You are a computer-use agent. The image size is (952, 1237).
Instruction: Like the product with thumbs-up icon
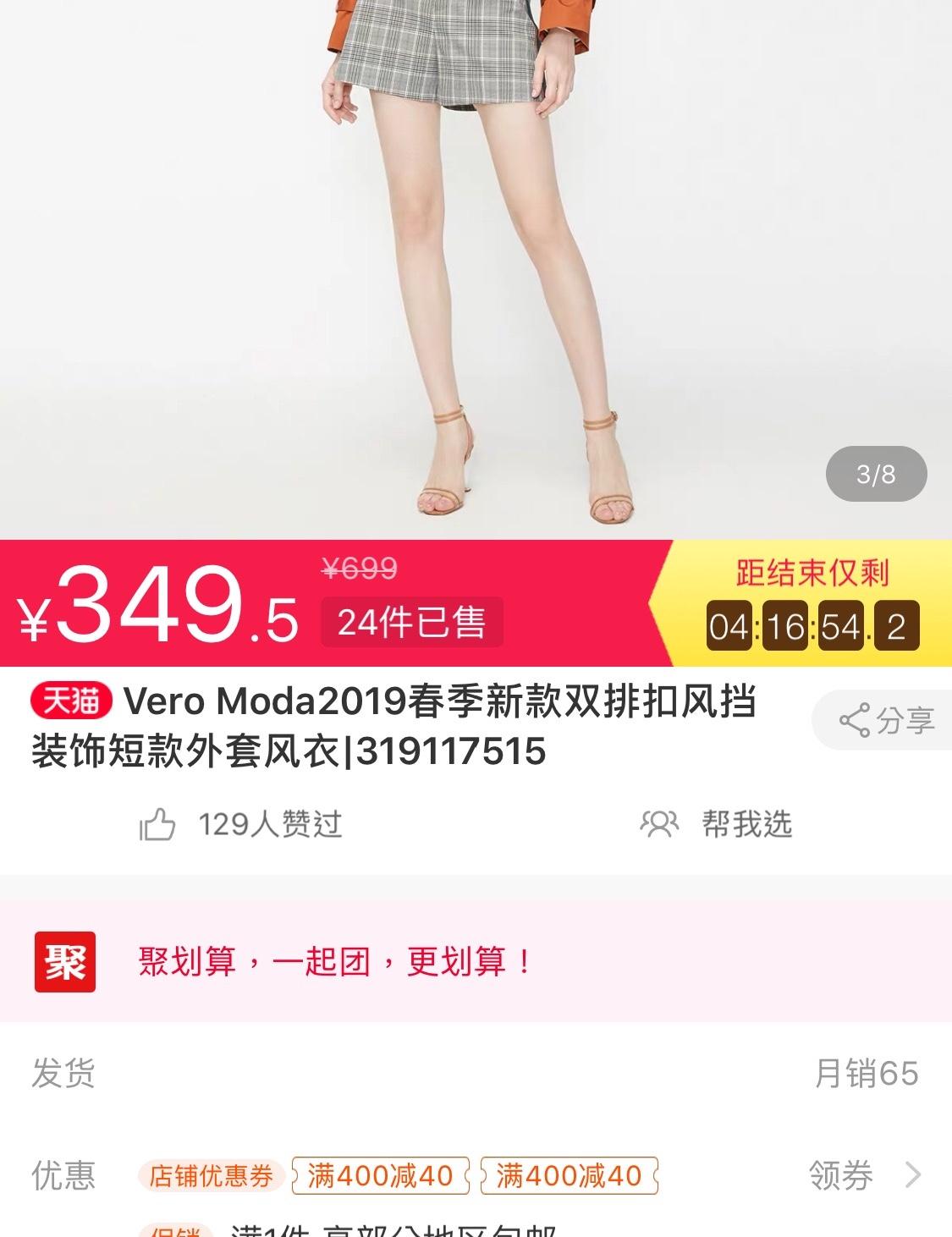[x=158, y=824]
